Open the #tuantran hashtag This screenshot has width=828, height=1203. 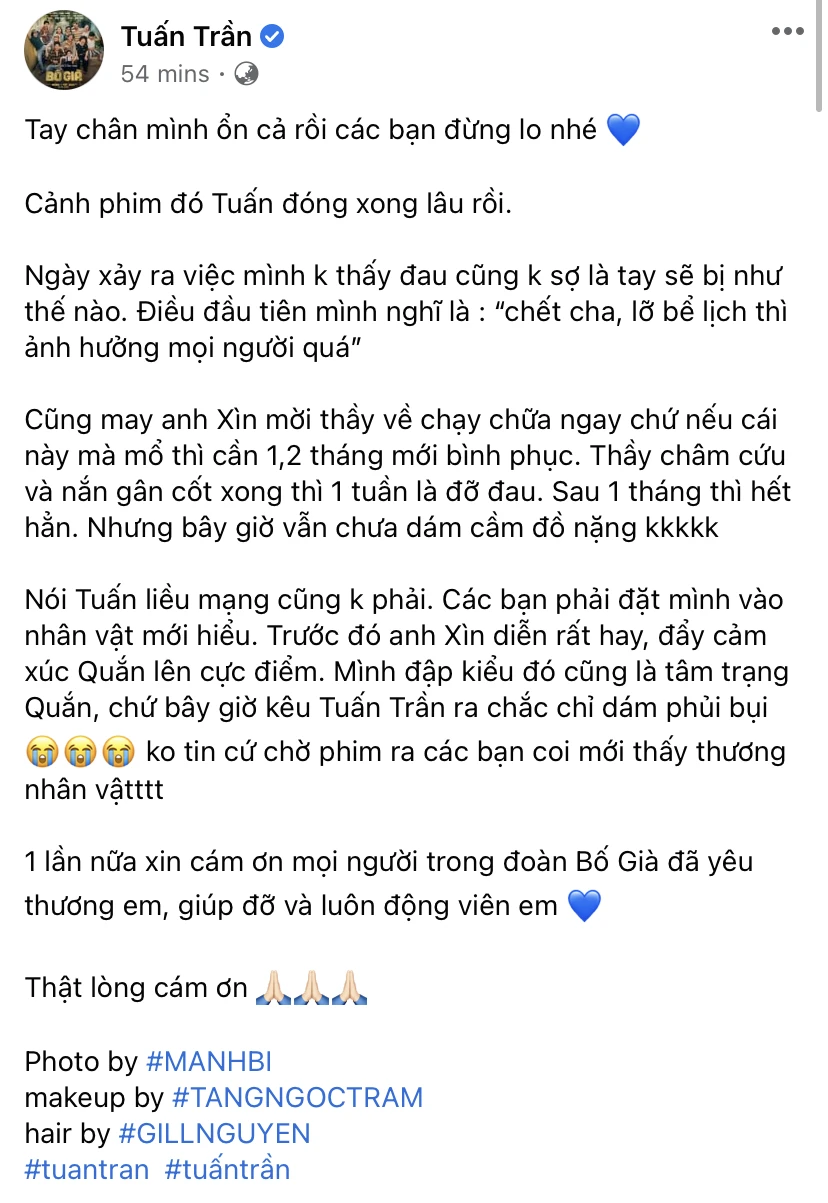pos(87,1169)
